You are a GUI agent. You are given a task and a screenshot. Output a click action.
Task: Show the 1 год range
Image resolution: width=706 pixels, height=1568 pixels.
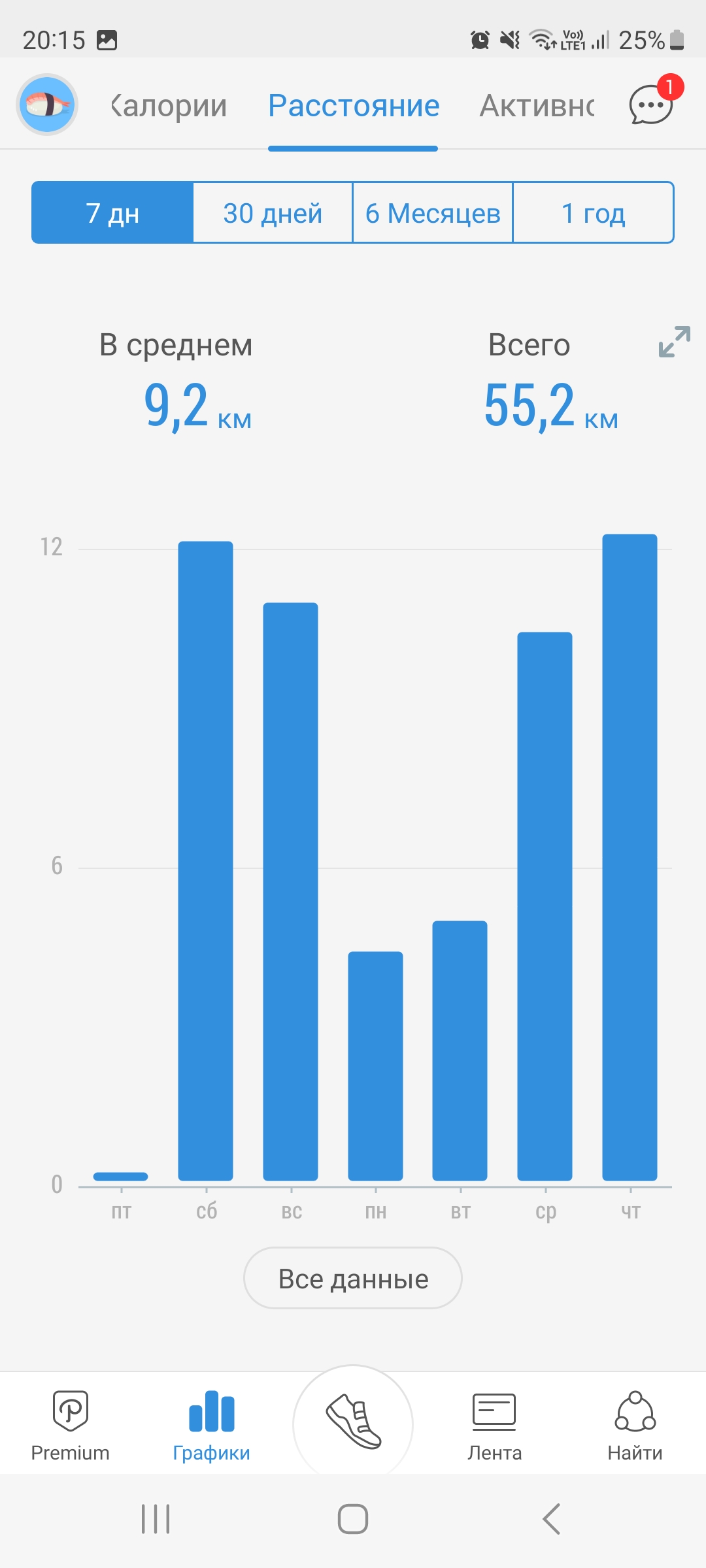pos(593,213)
